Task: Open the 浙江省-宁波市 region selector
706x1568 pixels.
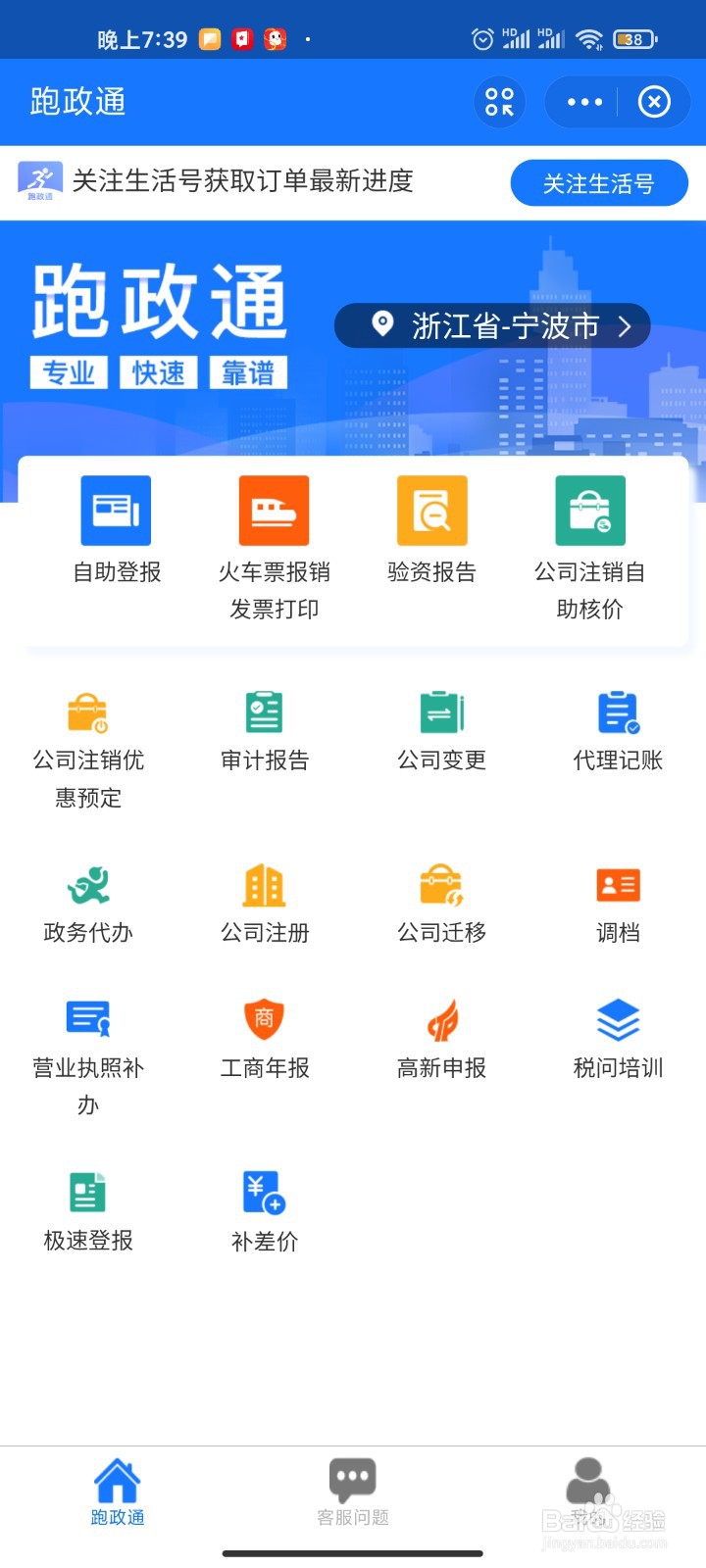Action: point(491,325)
